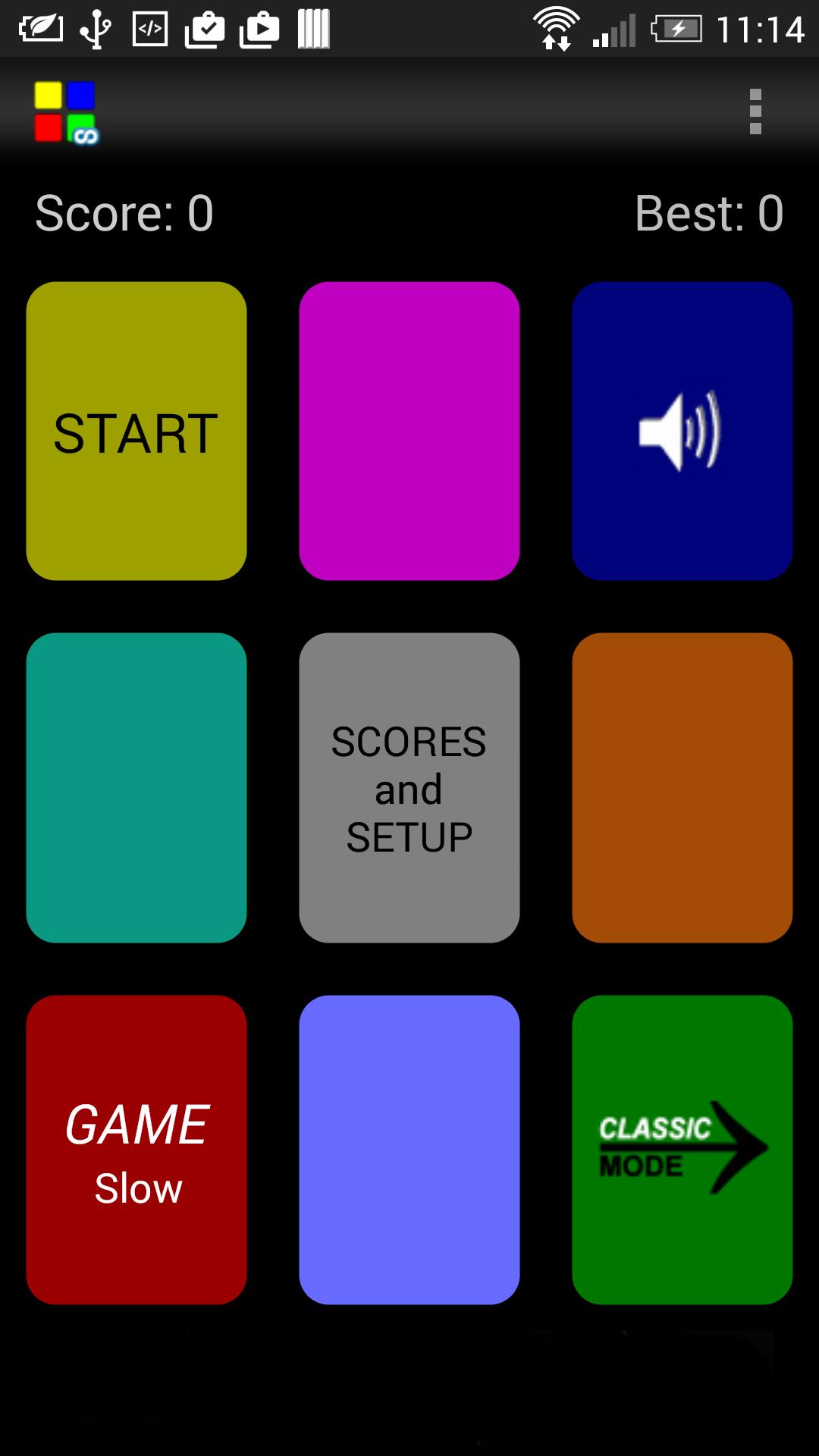Change game speed via the GAME Slow tile

(x=136, y=1150)
